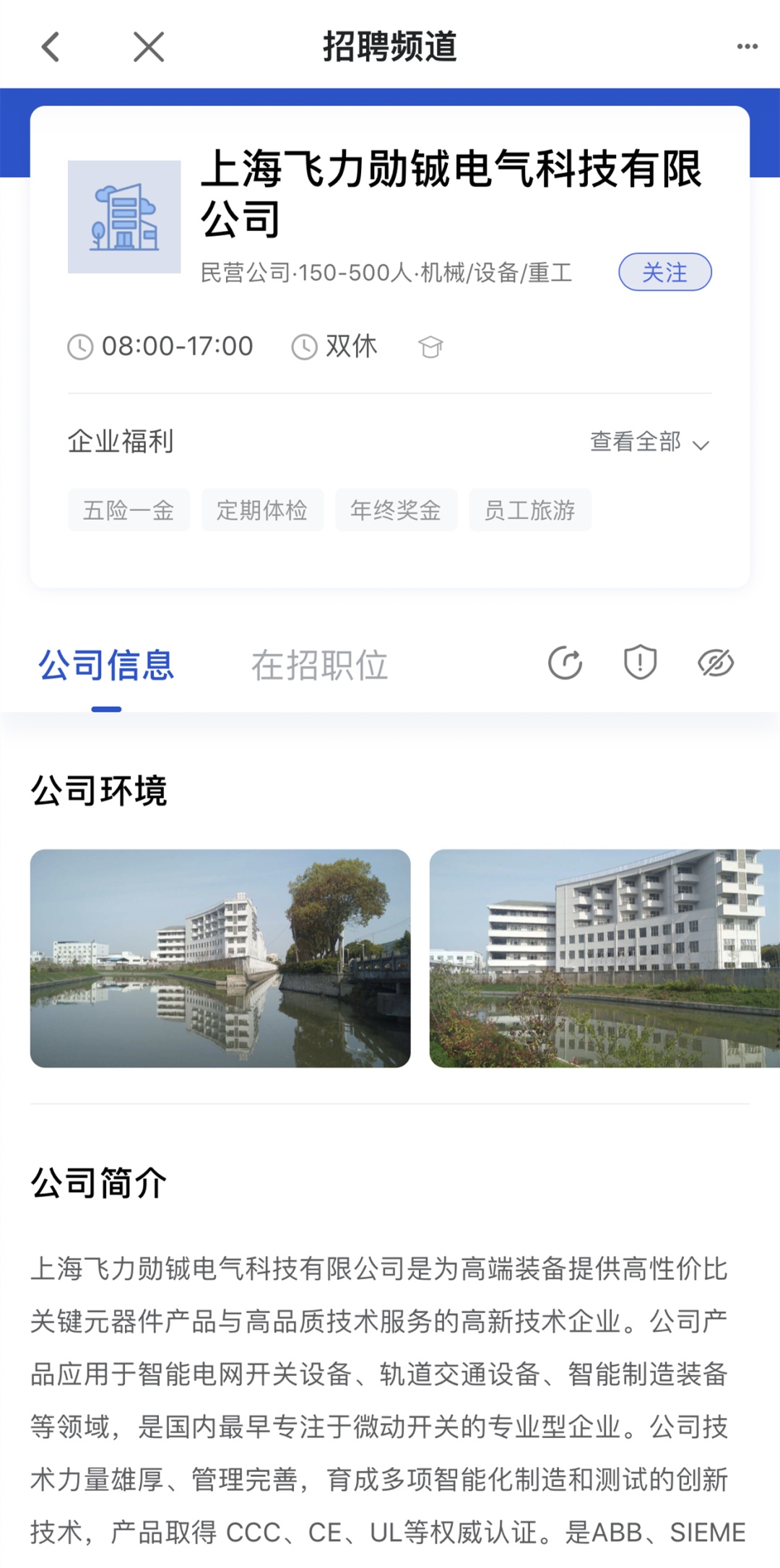Follow the company with 关注 button
The image size is (780, 1568).
tap(664, 272)
